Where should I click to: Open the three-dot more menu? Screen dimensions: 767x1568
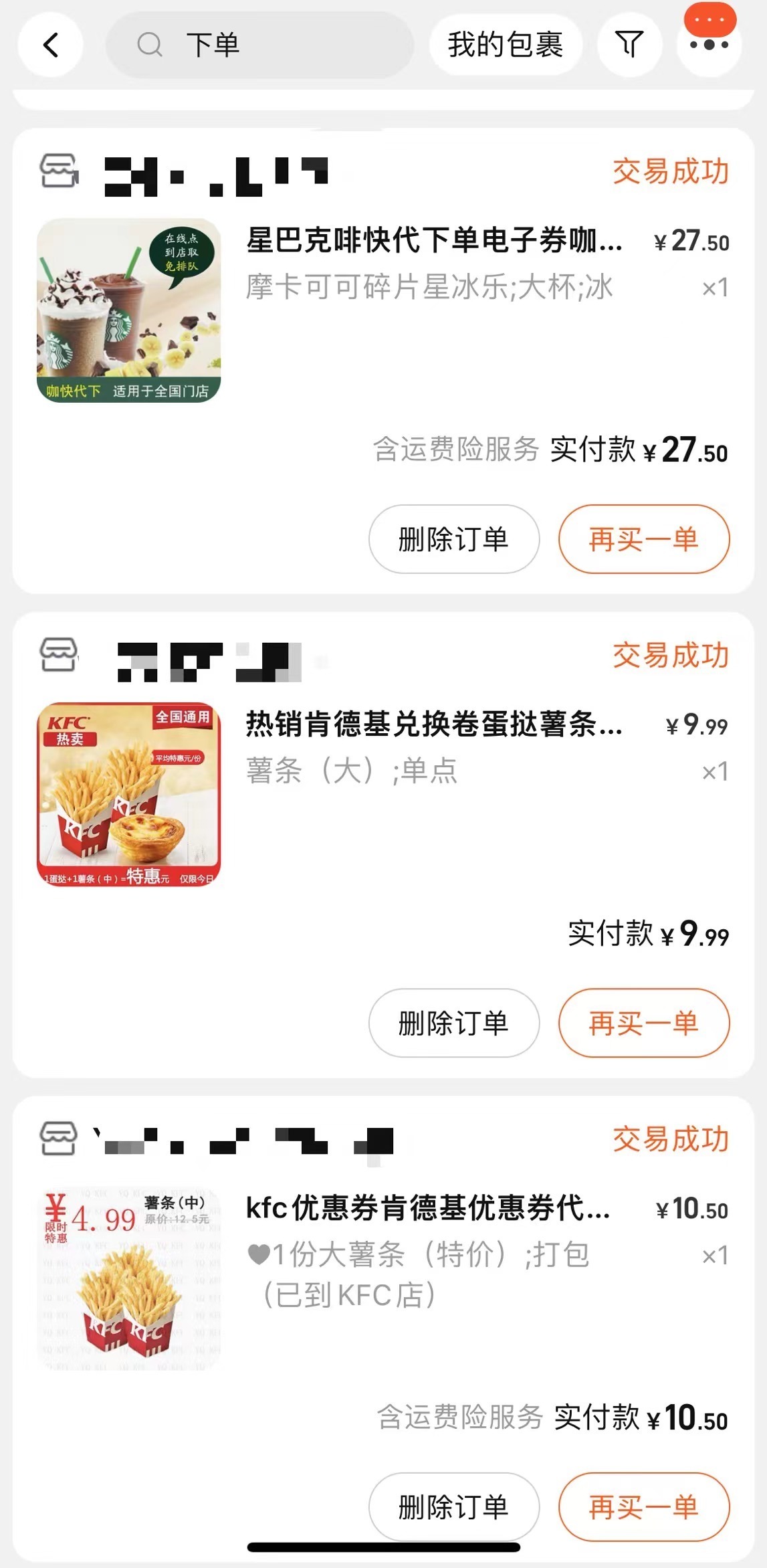click(x=709, y=45)
